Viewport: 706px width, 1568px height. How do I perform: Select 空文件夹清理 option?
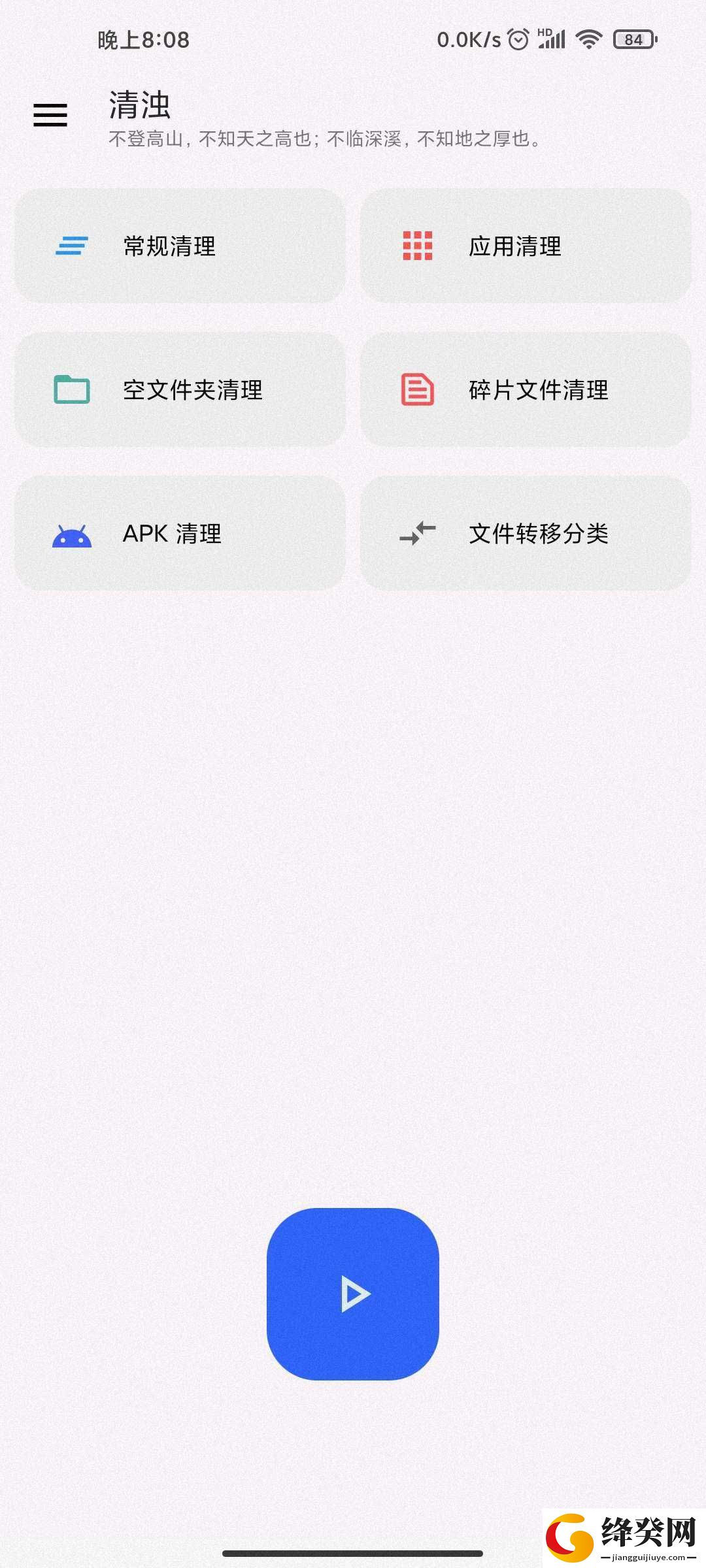pos(180,389)
